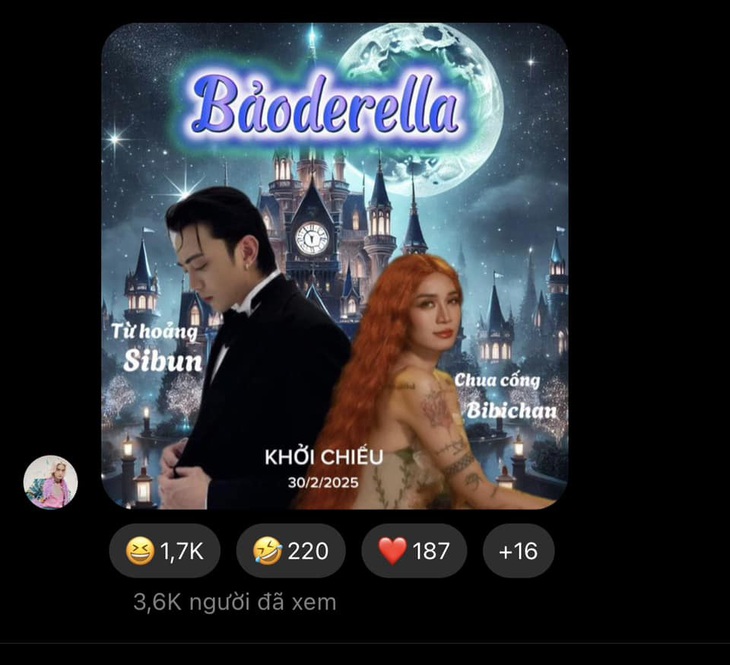
Task: Tap the heart reaction with 187
Action: pos(414,551)
